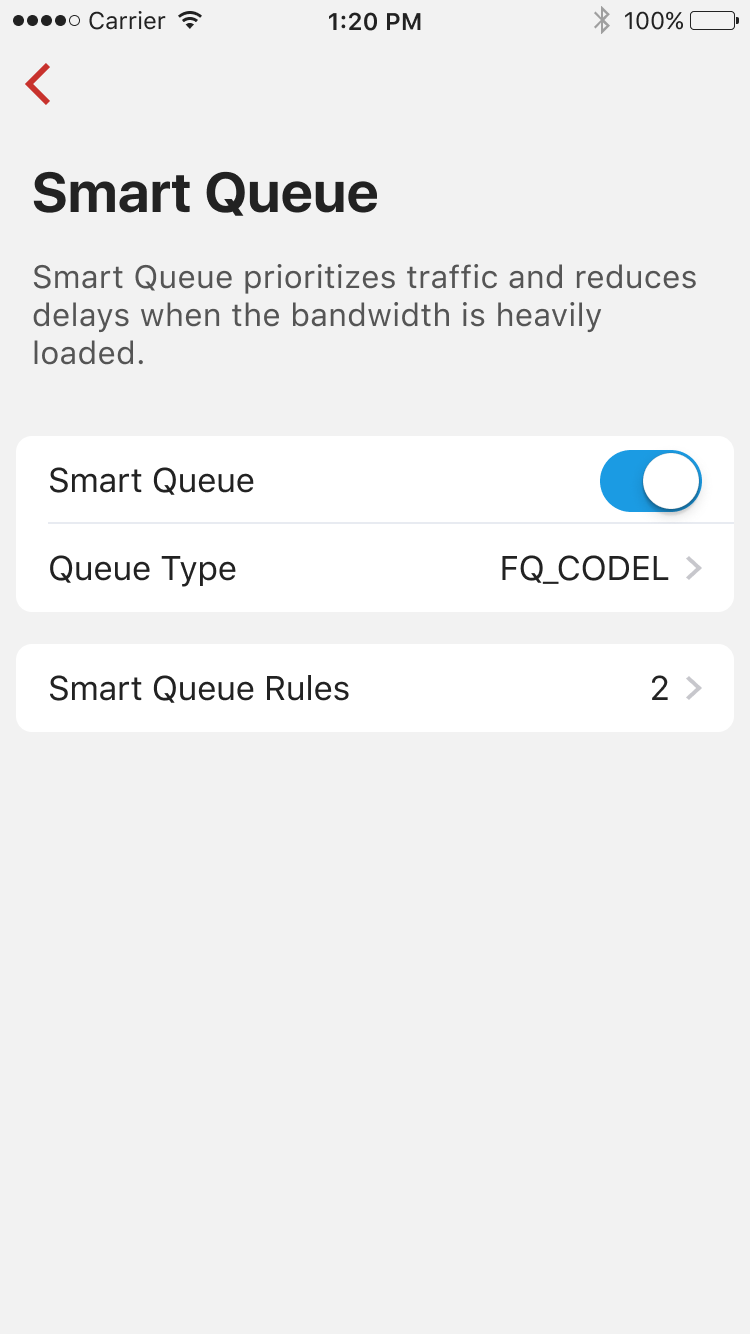Image resolution: width=750 pixels, height=1334 pixels.
Task: Open Smart Queue Rules
Action: [x=375, y=688]
